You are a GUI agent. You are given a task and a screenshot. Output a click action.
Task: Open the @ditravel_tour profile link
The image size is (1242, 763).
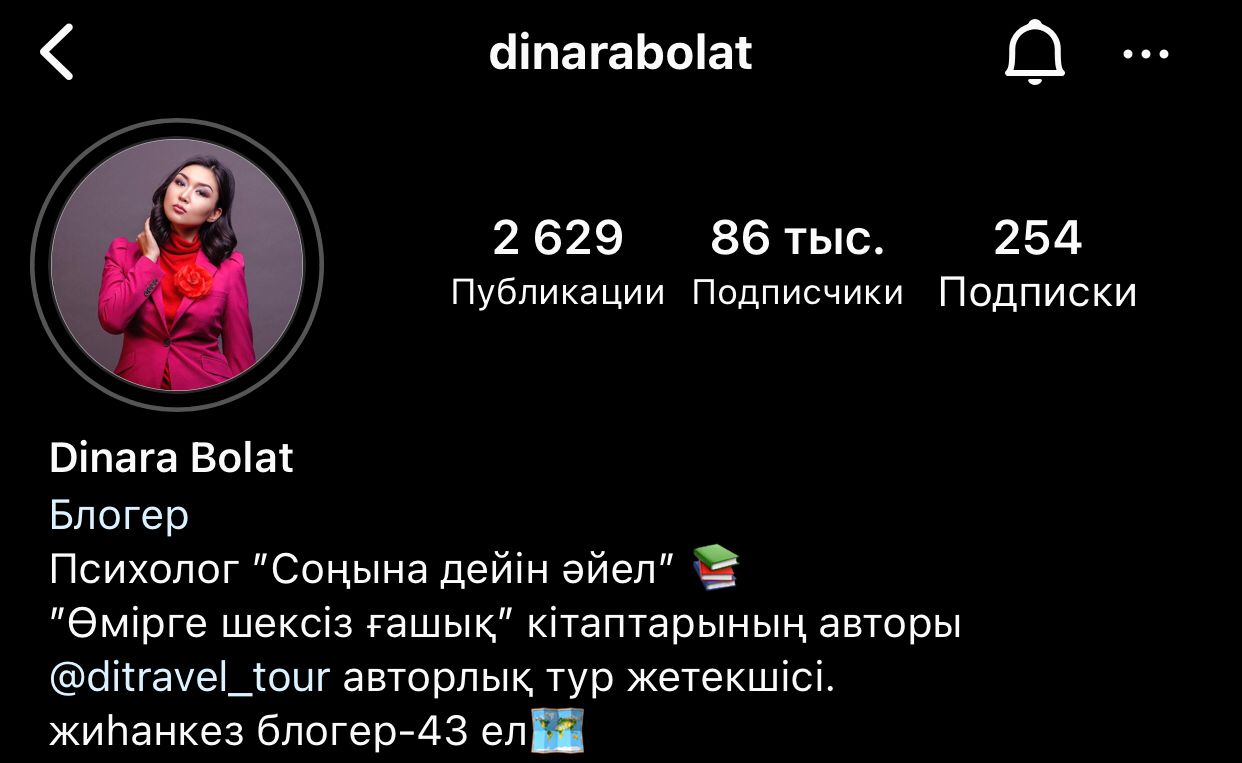(x=189, y=678)
